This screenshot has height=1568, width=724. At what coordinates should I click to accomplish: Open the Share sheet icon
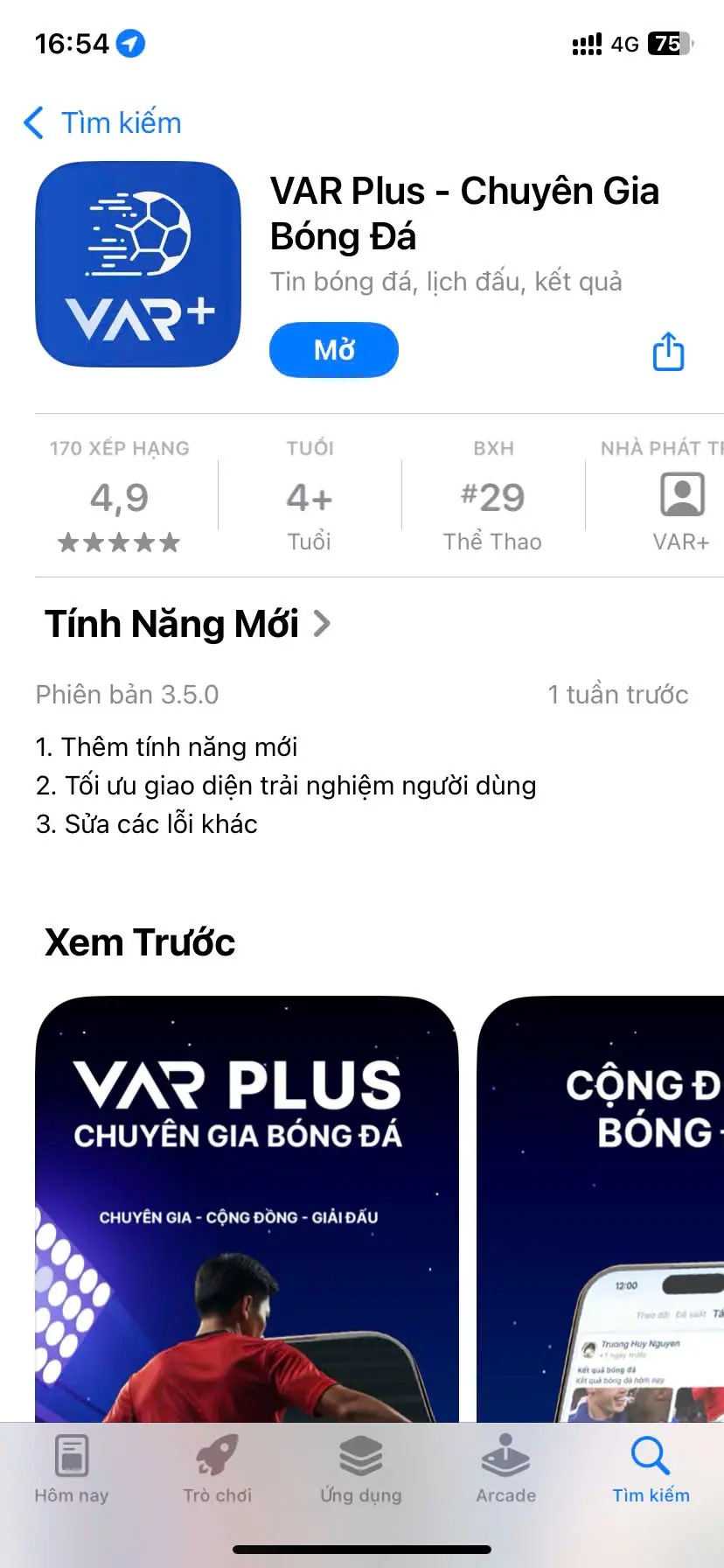[x=668, y=350]
